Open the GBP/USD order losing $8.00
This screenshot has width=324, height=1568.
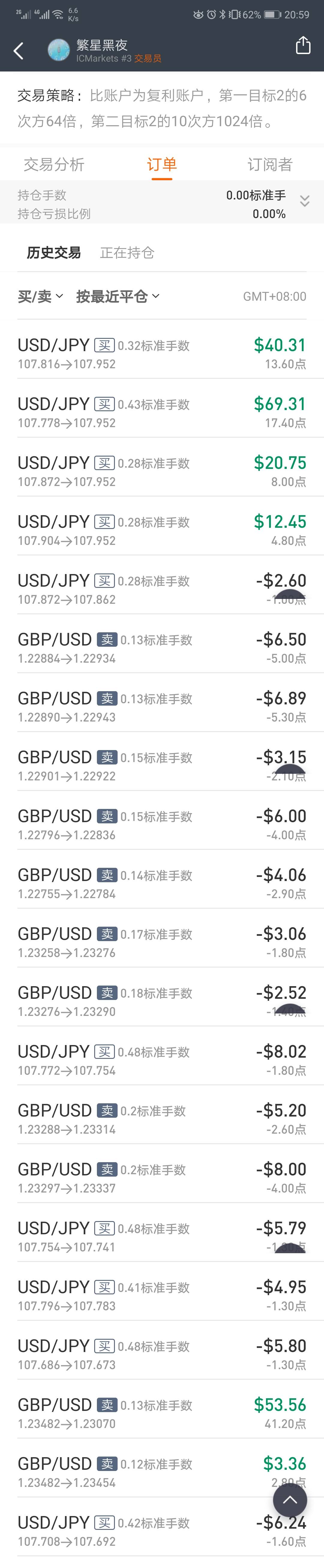coord(162,1177)
